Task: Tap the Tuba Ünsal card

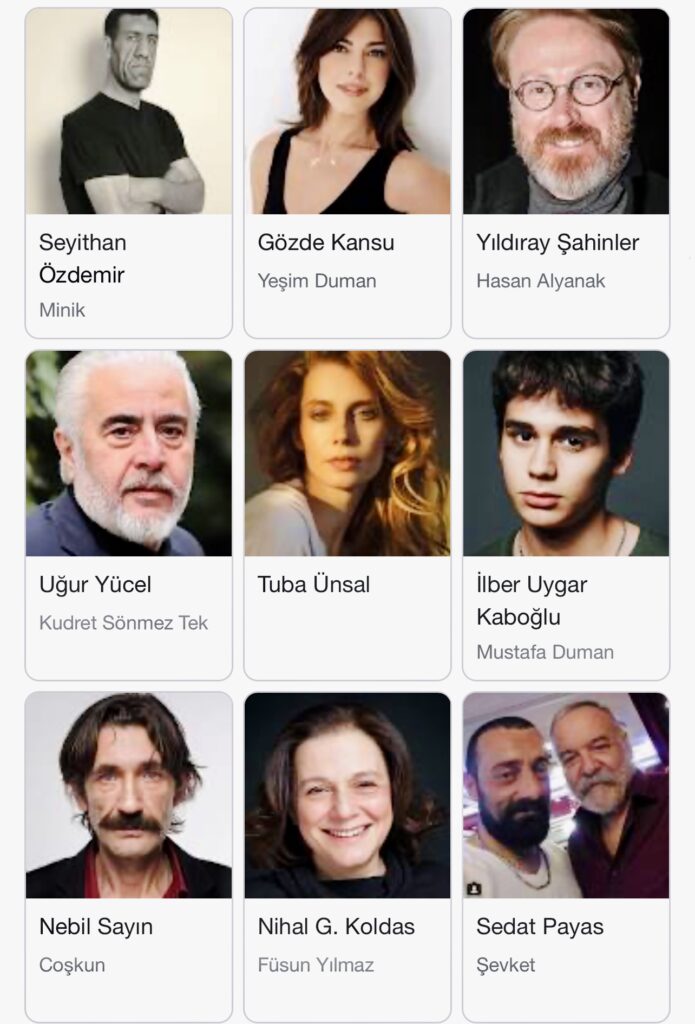Action: pos(347,514)
